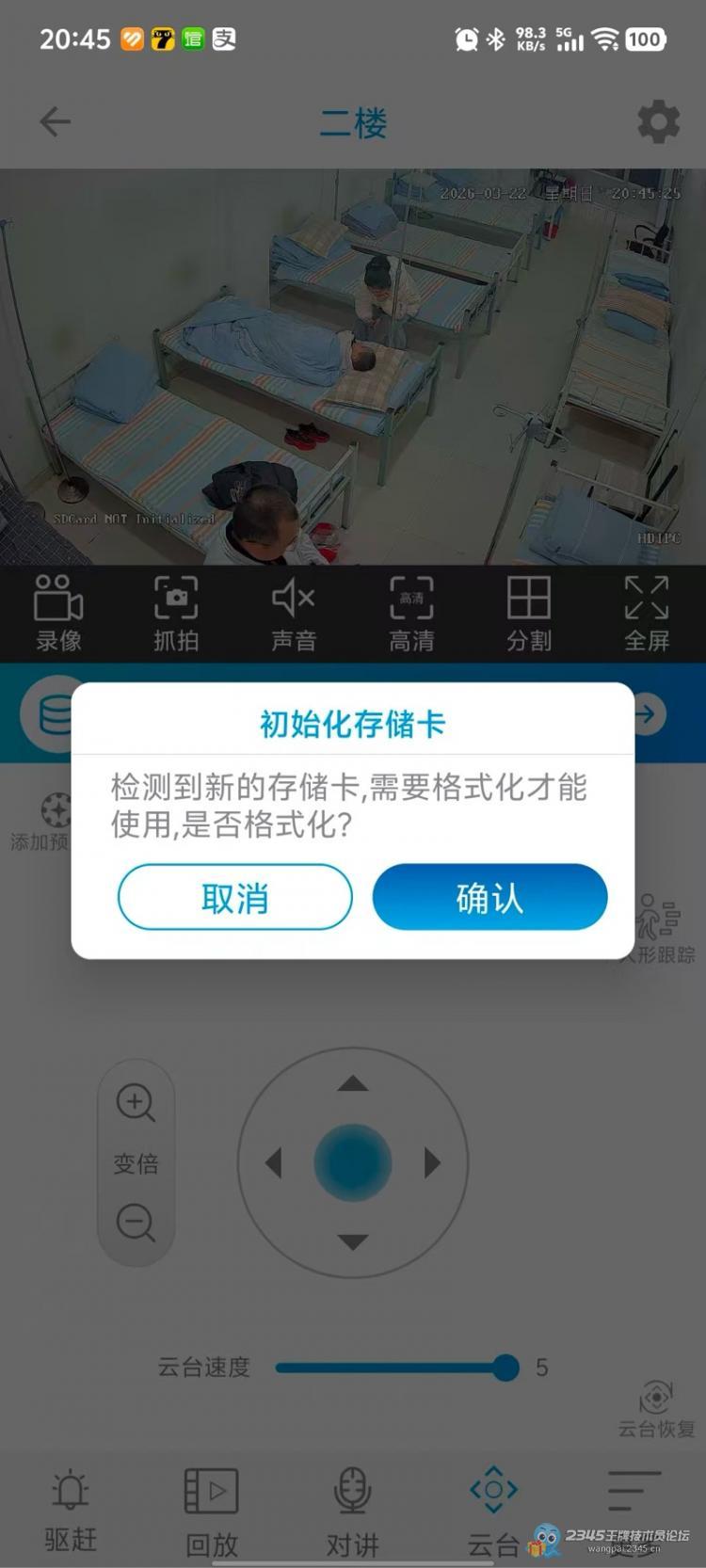706x1568 pixels.
Task: Pan camera left with the left arrow
Action: [x=274, y=1163]
